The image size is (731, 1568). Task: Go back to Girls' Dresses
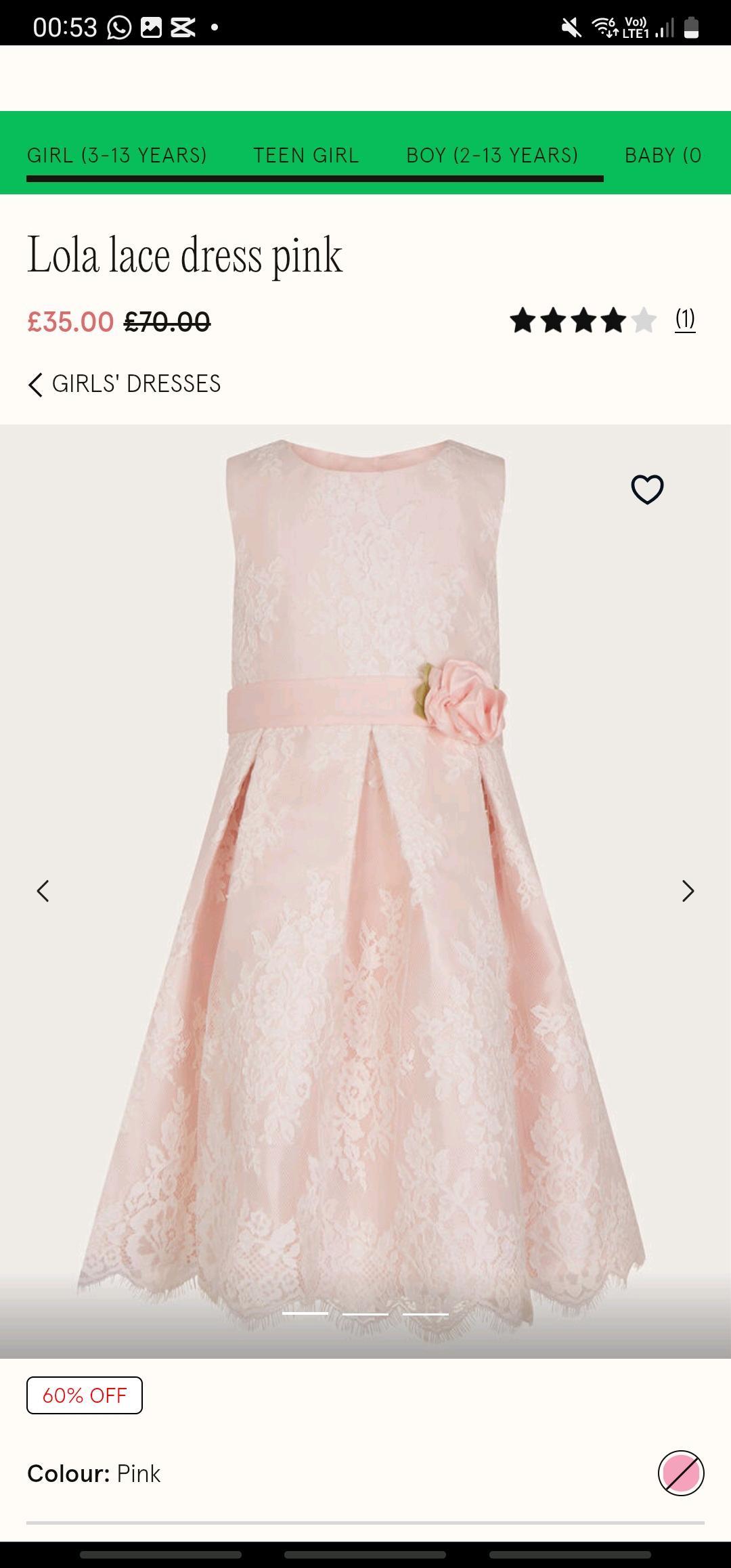125,384
